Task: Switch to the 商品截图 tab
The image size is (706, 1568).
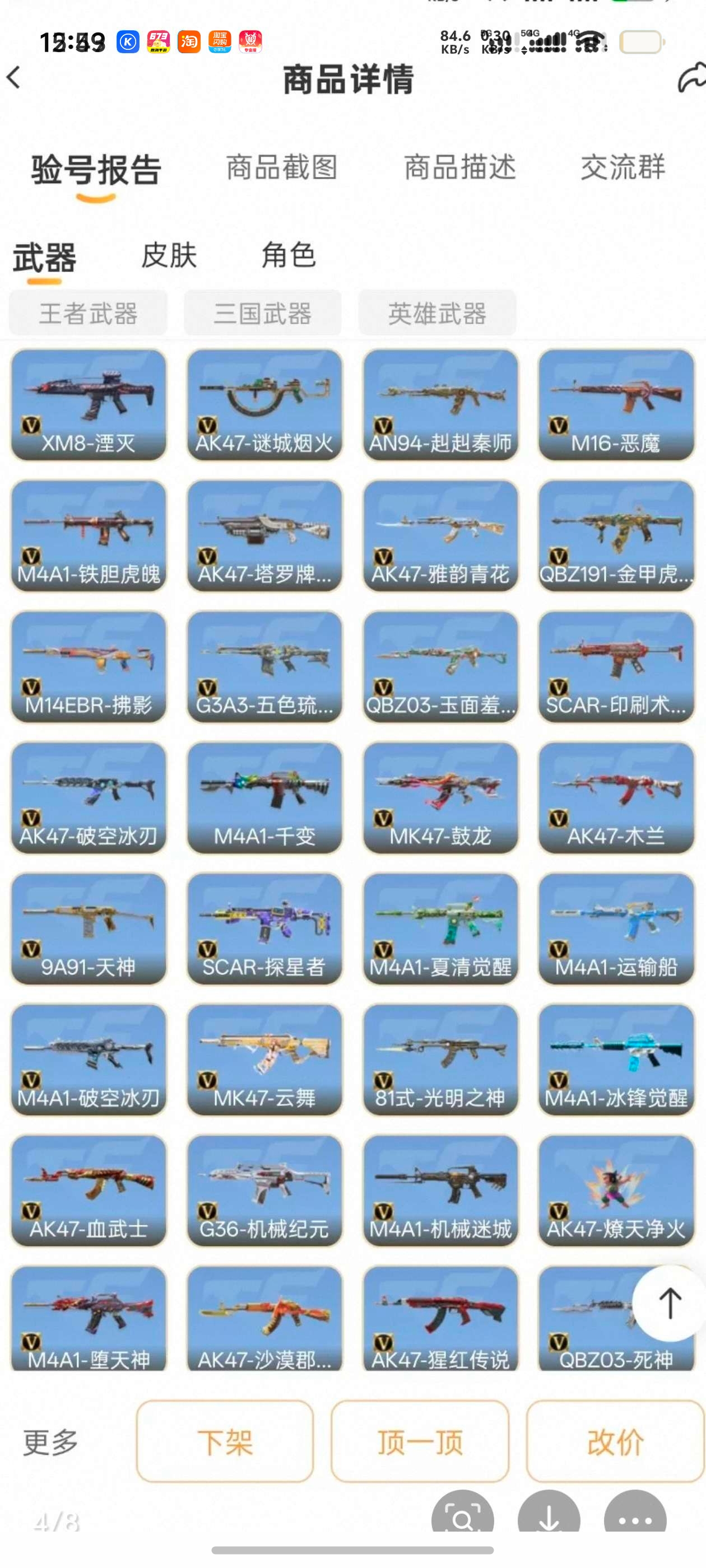Action: click(281, 167)
